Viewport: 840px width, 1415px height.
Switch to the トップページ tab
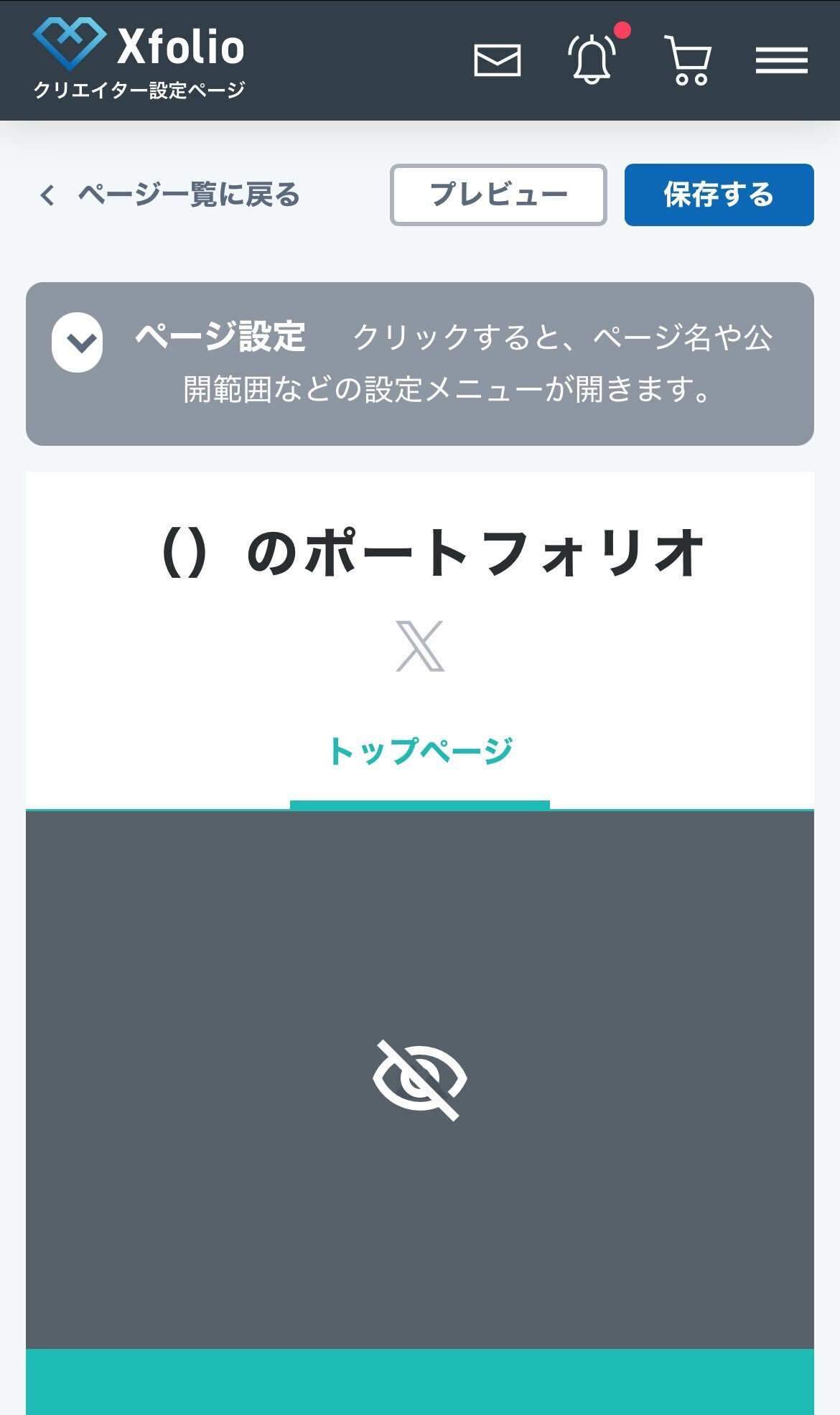[420, 749]
